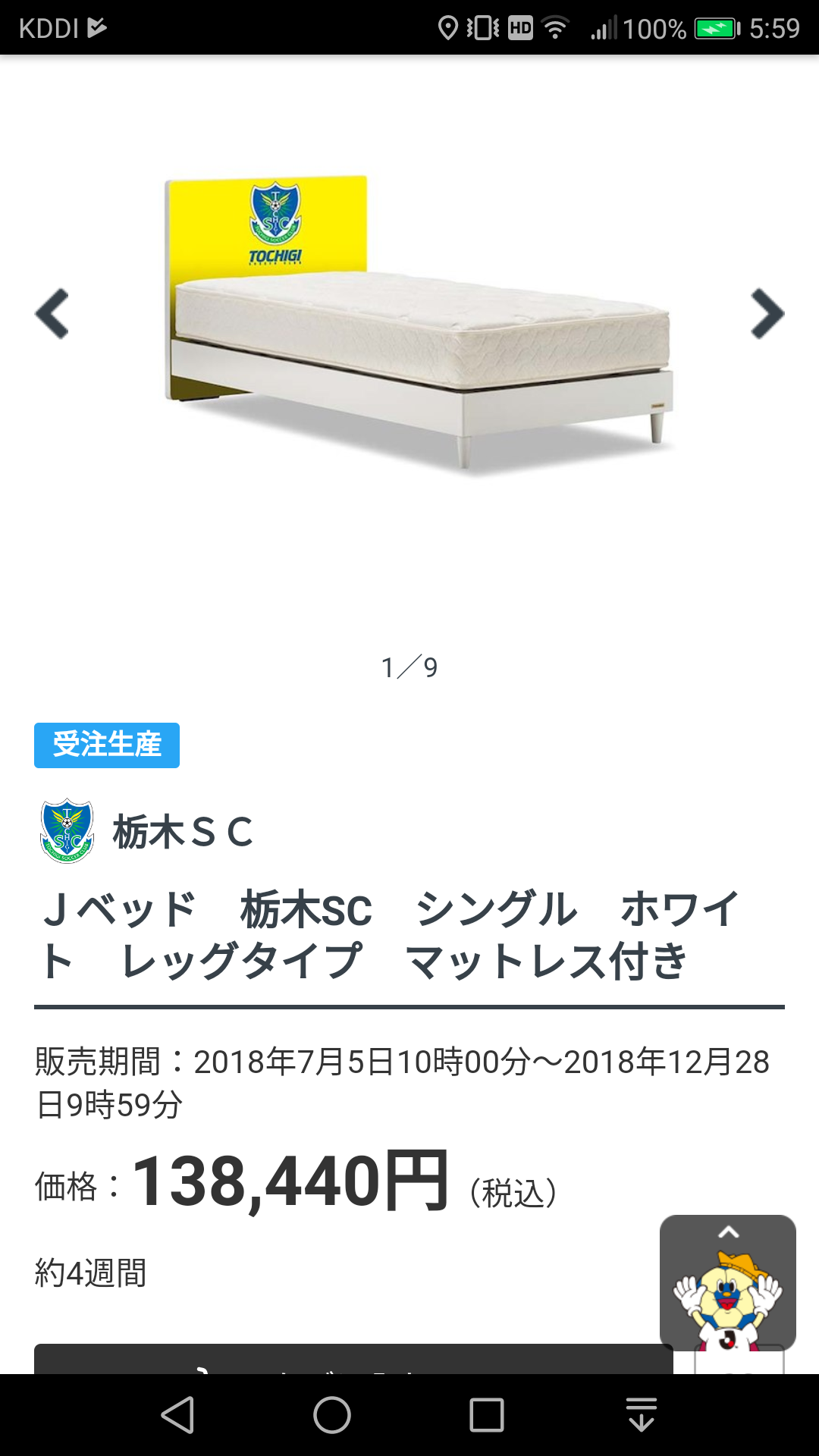Tap the mascot scroll-to-top button
Screen dimensions: 819x1456
[x=728, y=1282]
